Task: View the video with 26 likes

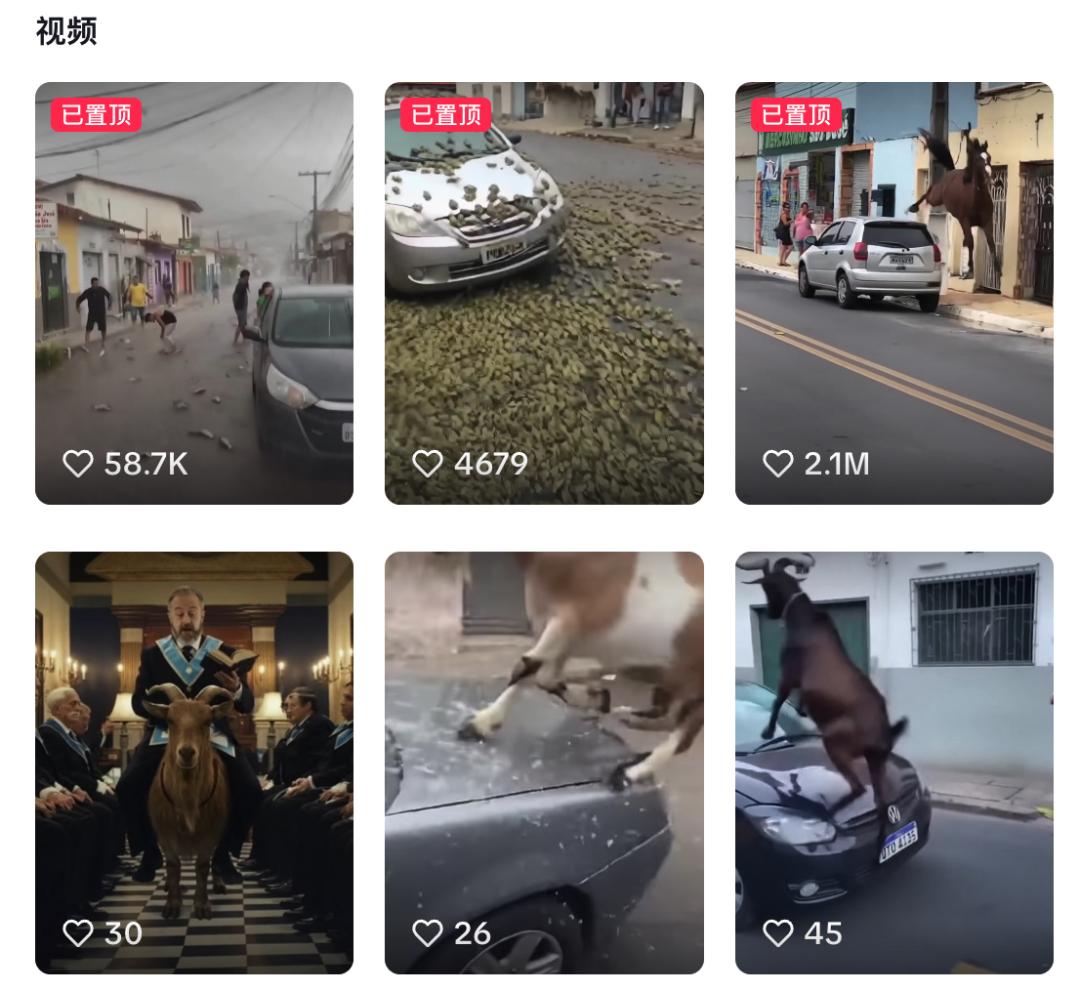Action: [544, 762]
